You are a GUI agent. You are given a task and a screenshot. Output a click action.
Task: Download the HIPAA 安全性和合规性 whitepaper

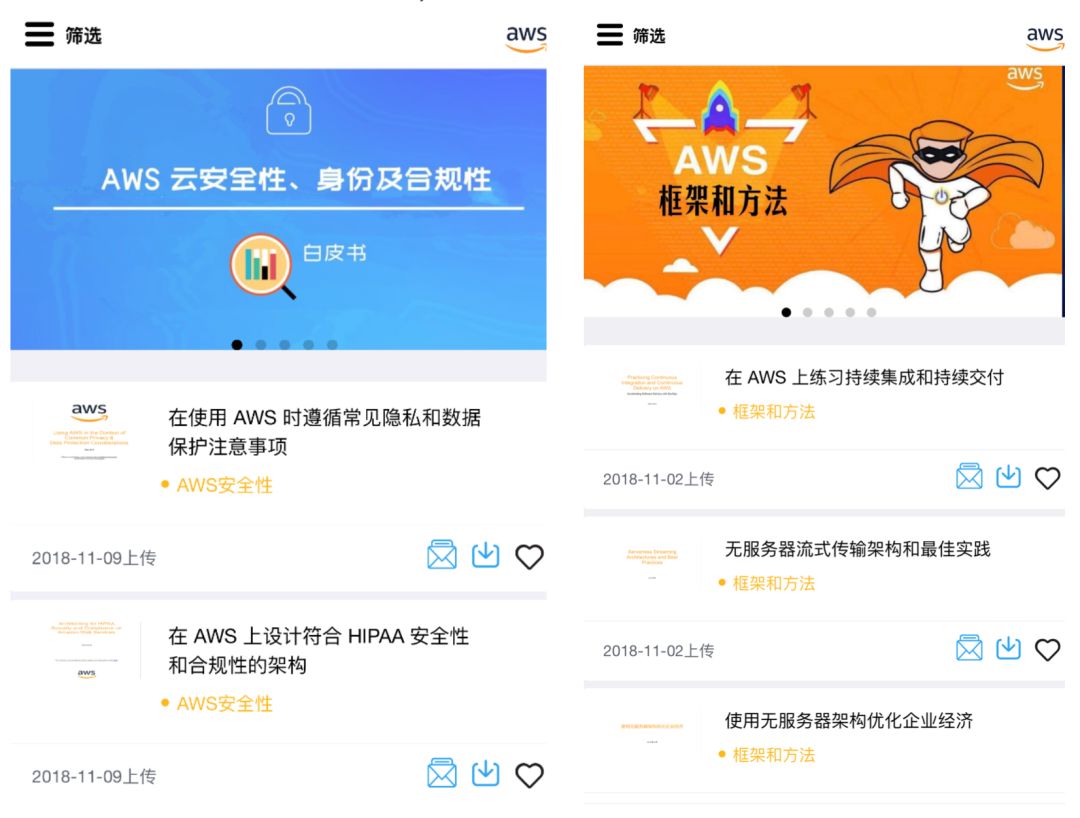click(486, 773)
